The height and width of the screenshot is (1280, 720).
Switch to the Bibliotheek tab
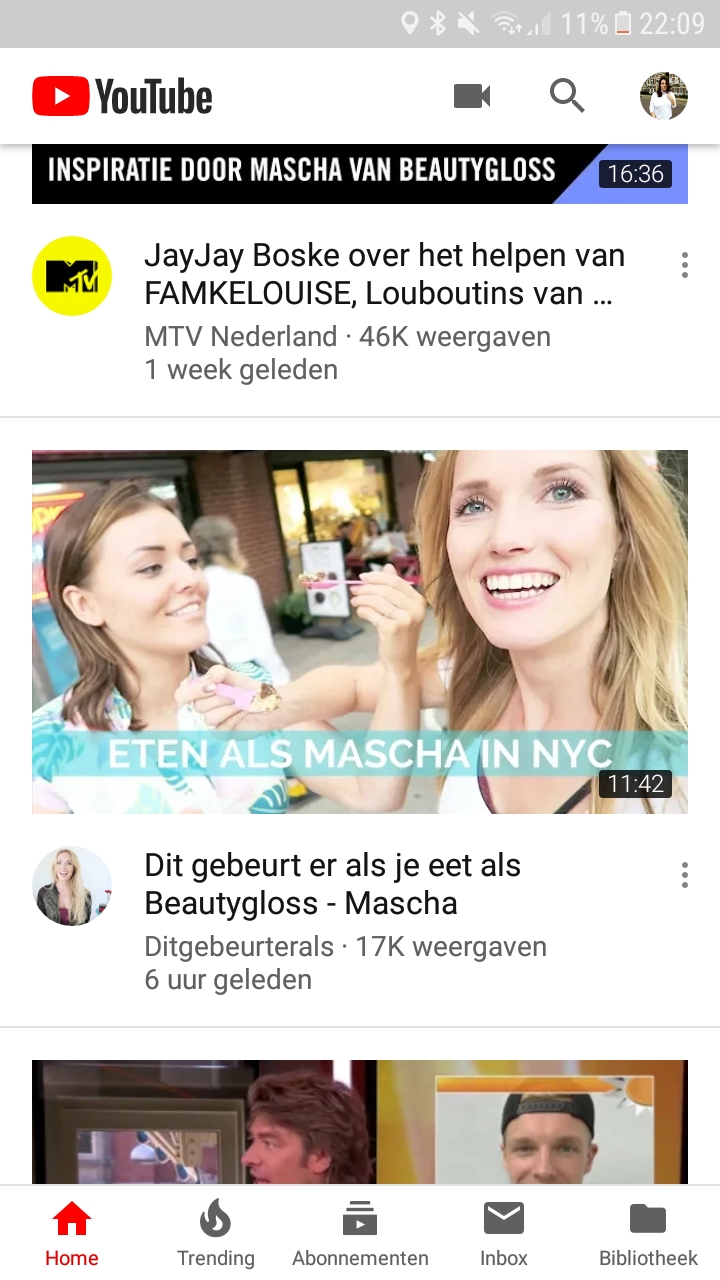coord(648,1233)
